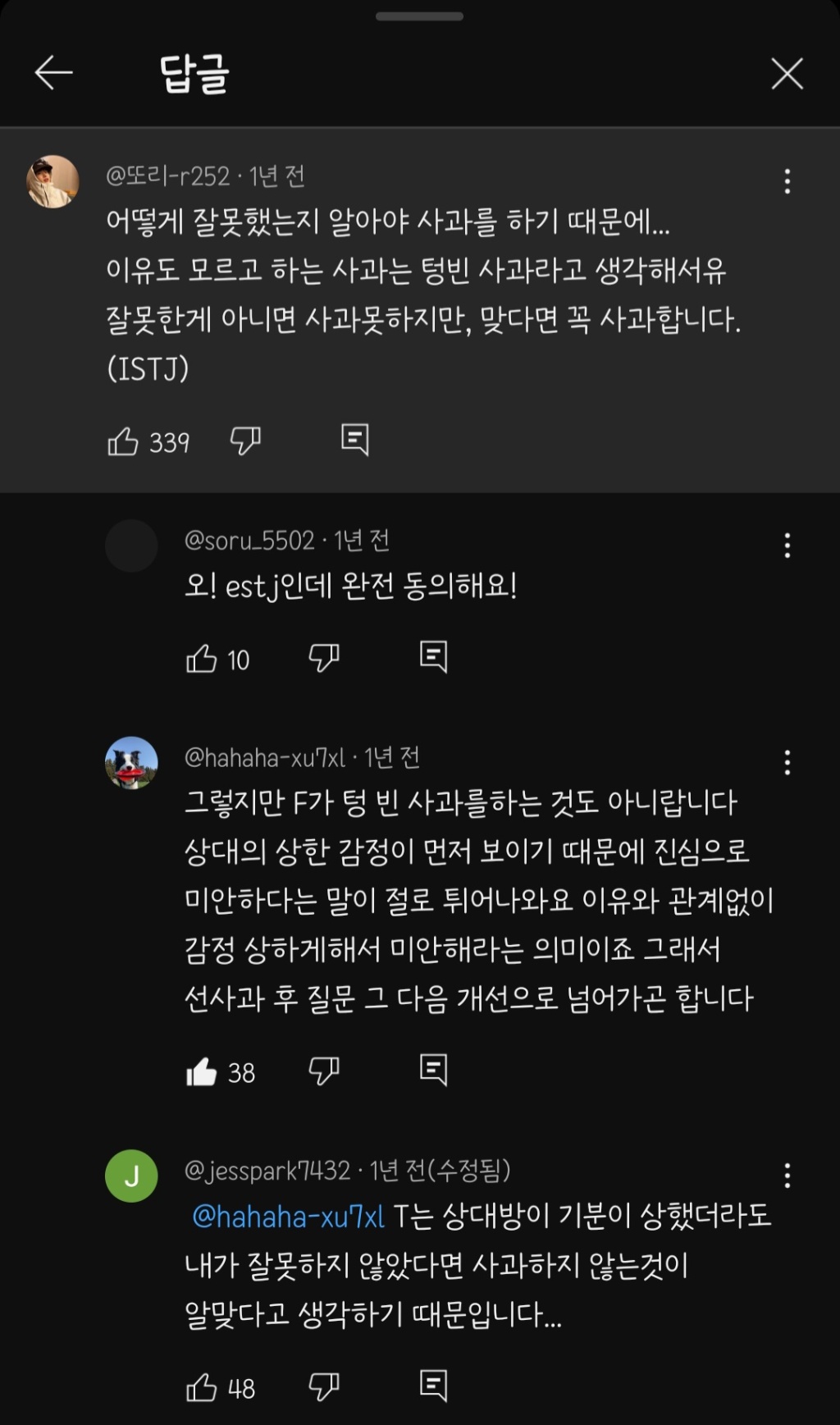840x1425 pixels.
Task: View @hahaha-xu7xl's dog avatar profile
Action: [131, 763]
